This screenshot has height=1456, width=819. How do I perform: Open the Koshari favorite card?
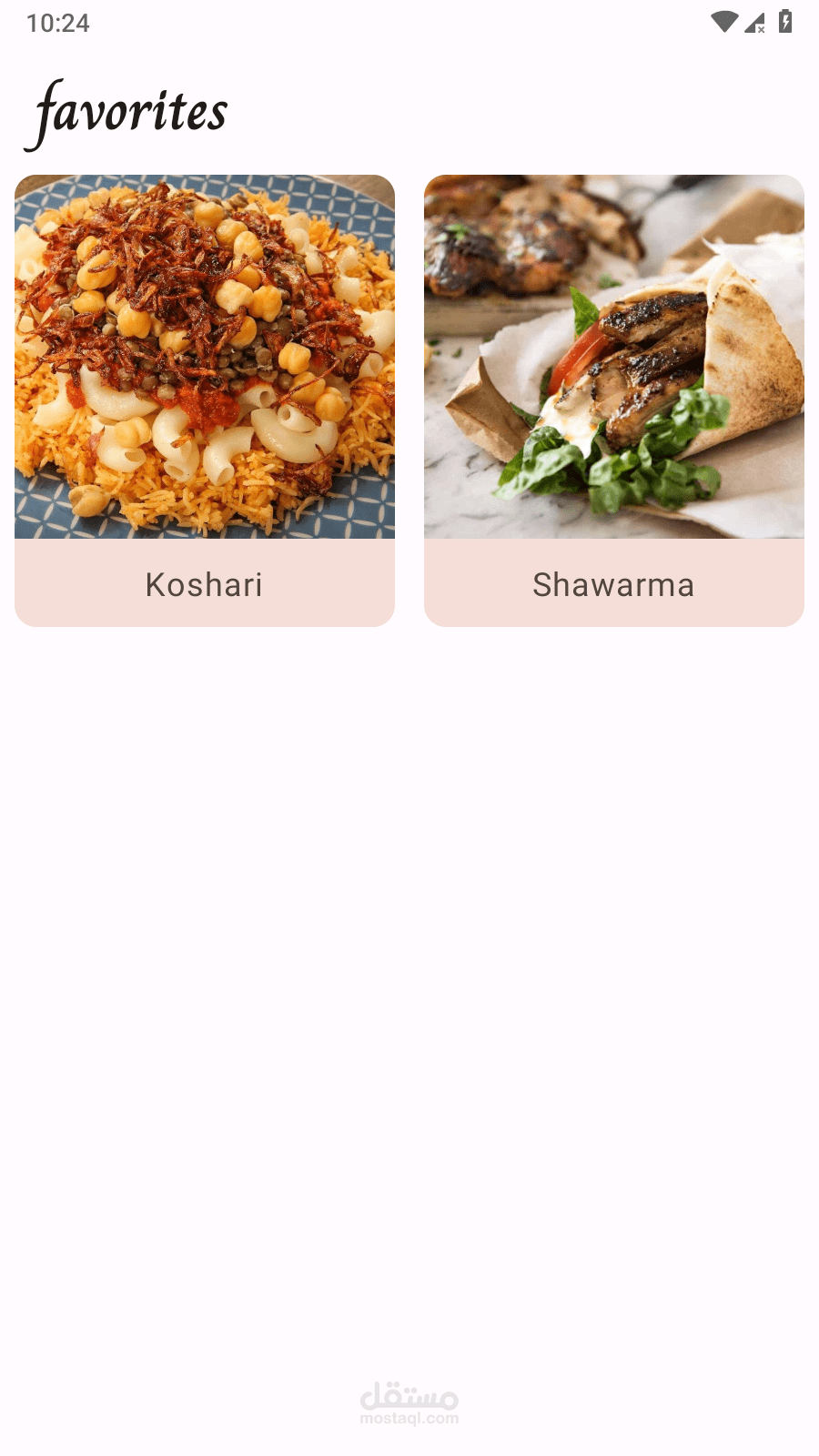click(205, 400)
